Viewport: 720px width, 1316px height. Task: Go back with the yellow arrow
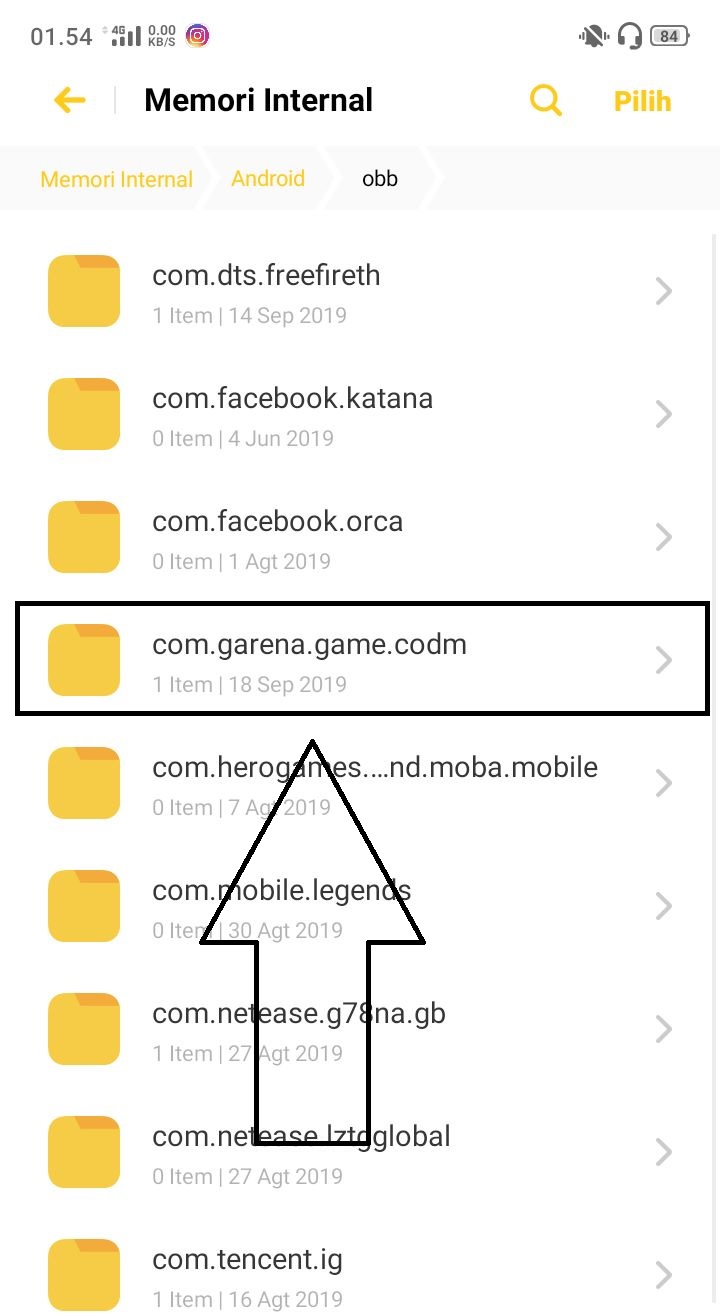[69, 100]
